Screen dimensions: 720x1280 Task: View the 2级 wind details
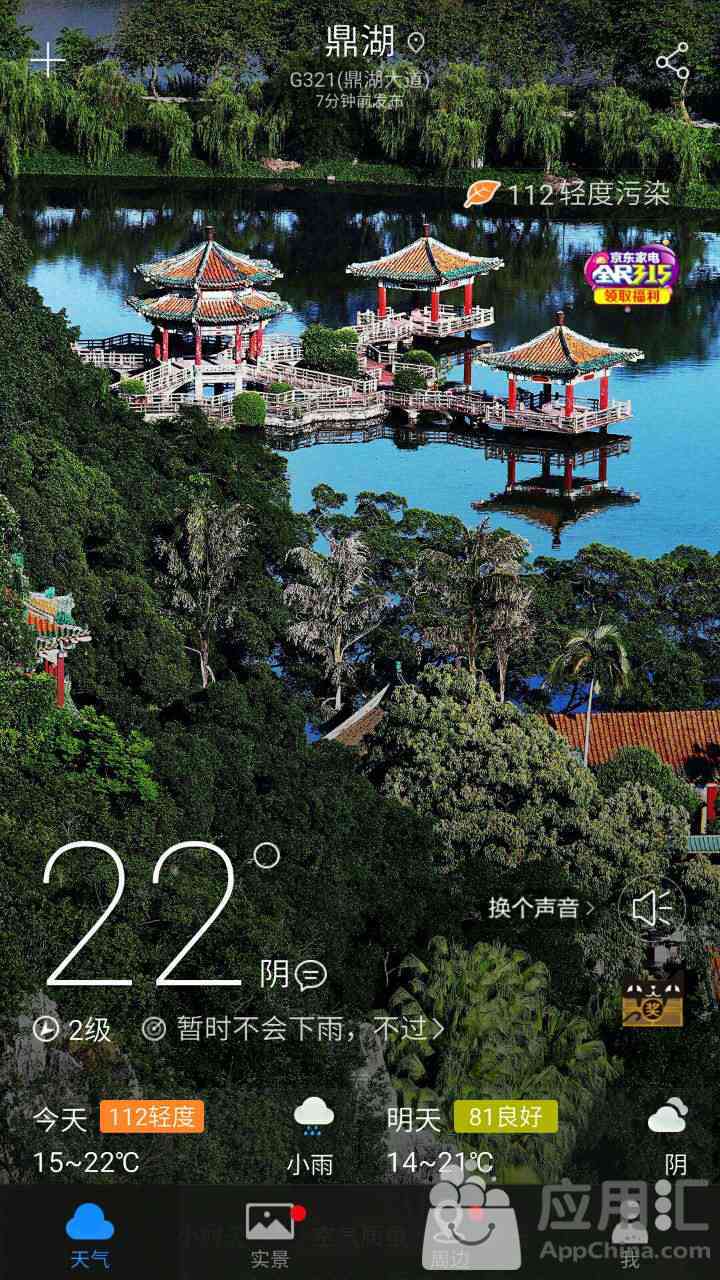click(72, 1028)
